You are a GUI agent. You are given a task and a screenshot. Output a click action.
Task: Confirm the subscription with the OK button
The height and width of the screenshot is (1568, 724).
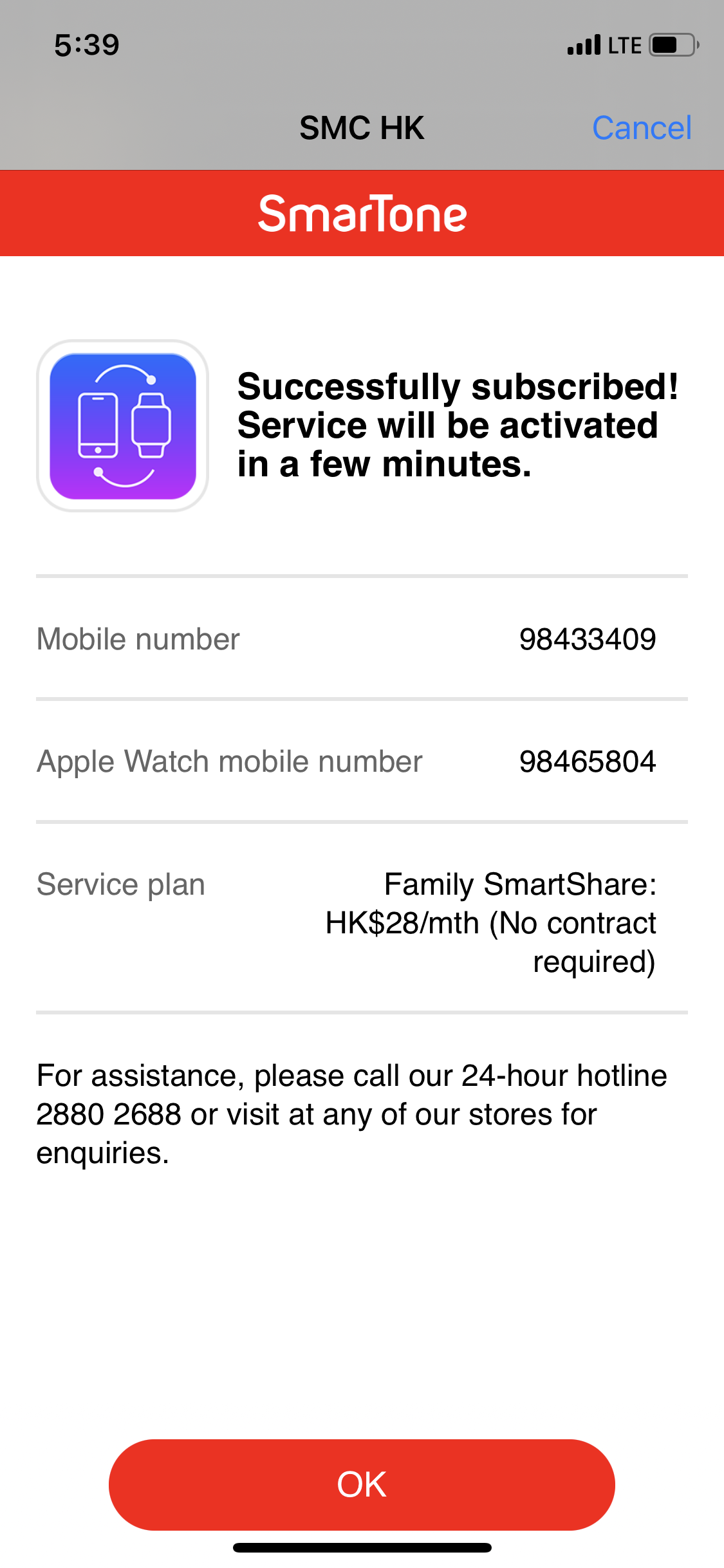[x=362, y=1484]
